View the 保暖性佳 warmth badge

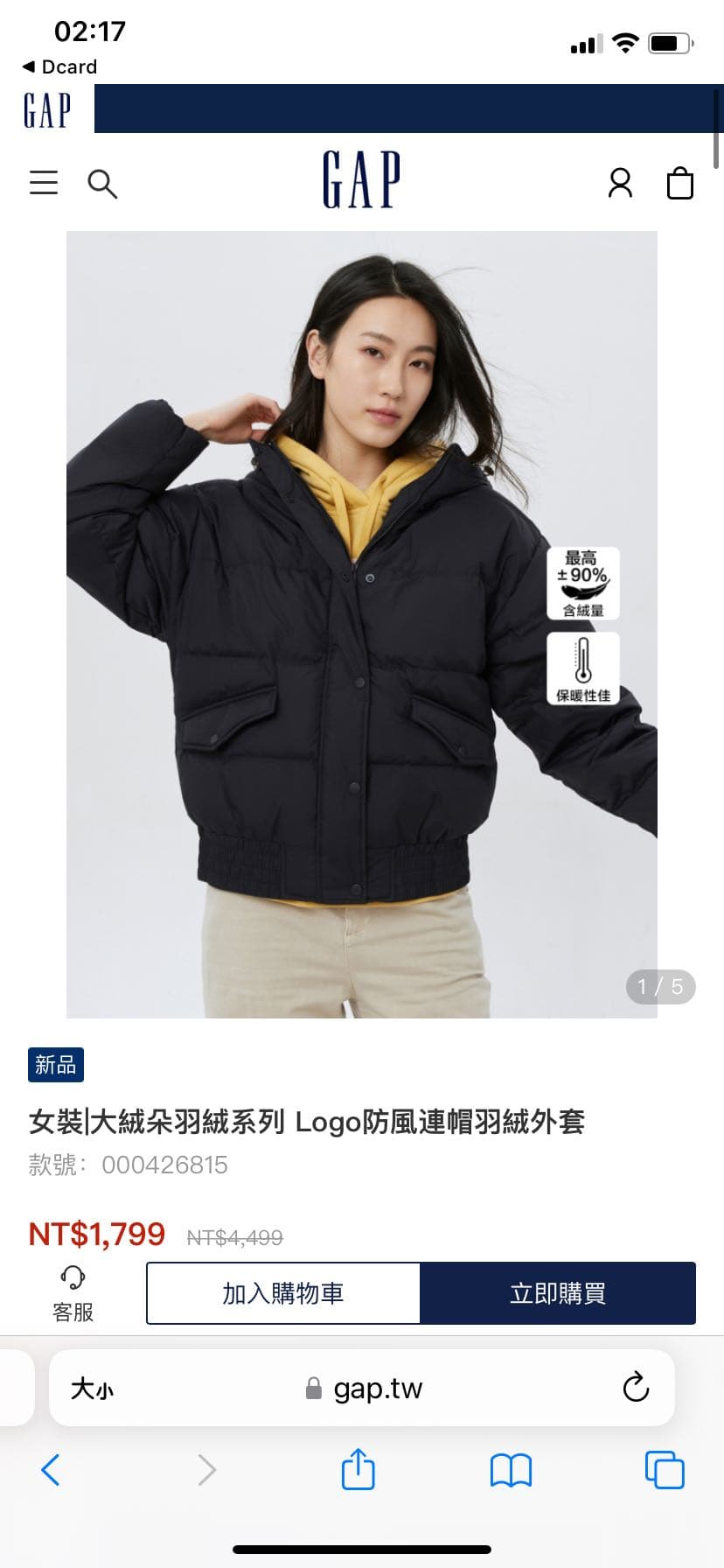[582, 668]
